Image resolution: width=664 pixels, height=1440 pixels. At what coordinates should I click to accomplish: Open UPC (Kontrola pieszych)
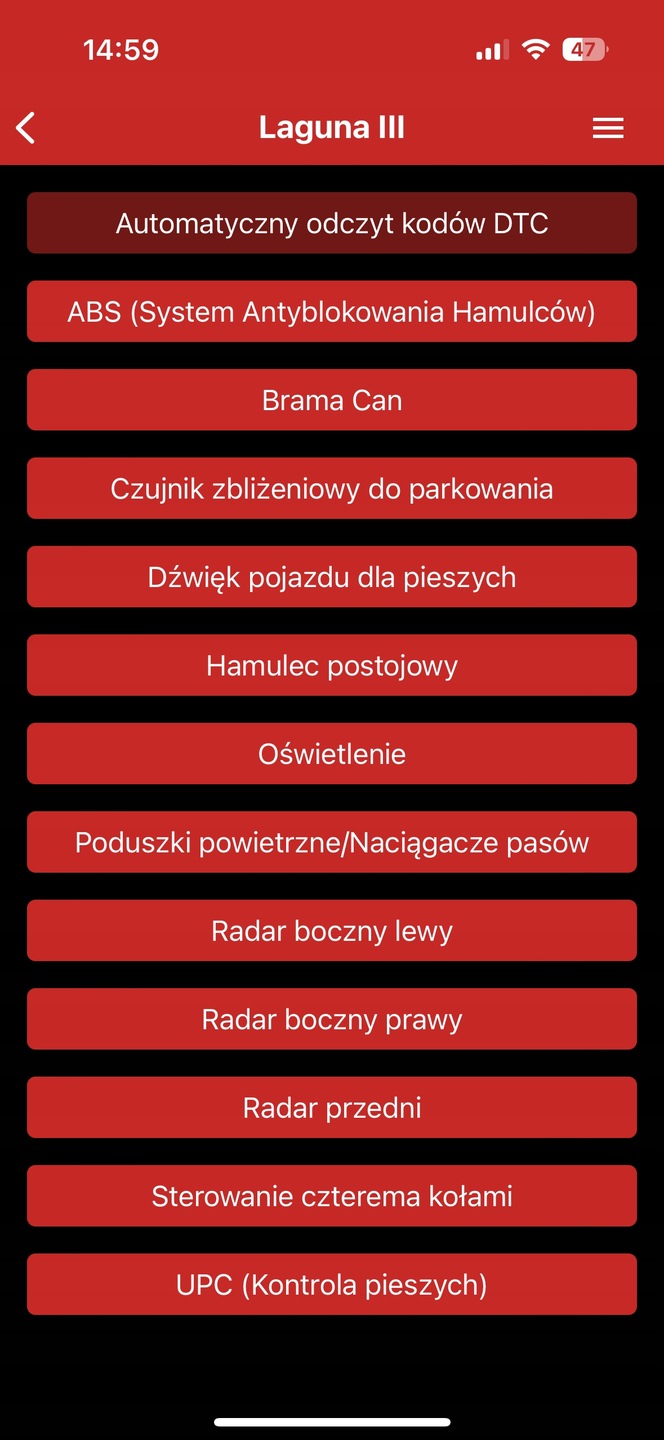pyautogui.click(x=332, y=1285)
